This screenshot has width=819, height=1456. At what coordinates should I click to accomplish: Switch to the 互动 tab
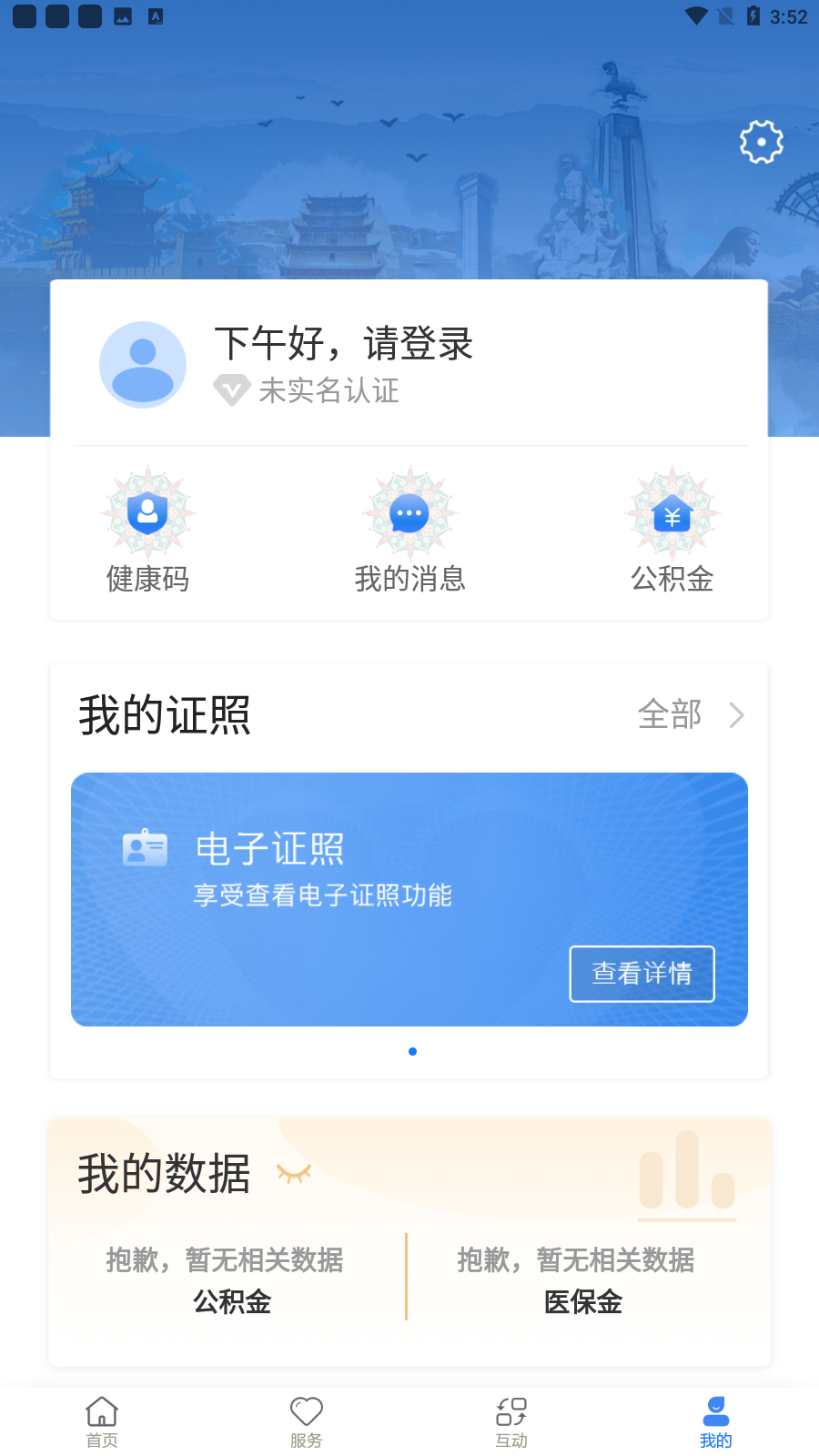511,1422
